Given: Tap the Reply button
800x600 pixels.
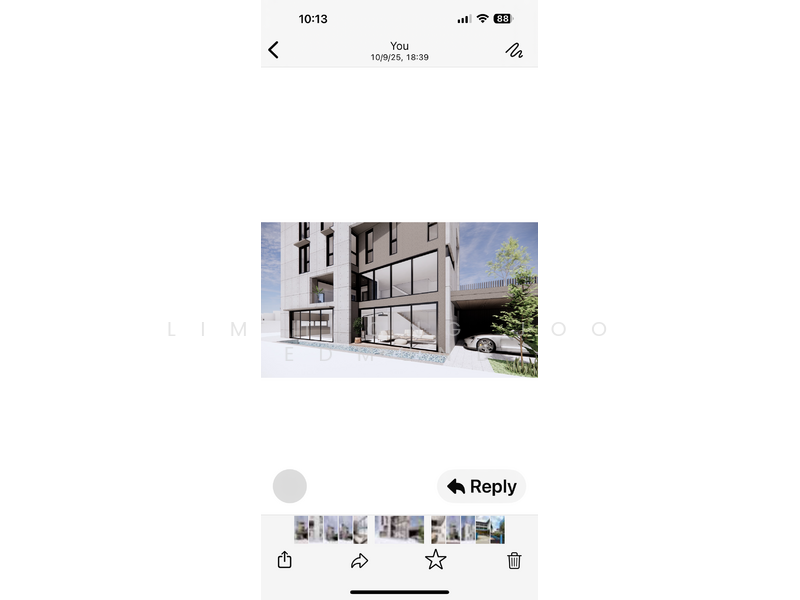Looking at the screenshot, I should 482,487.
